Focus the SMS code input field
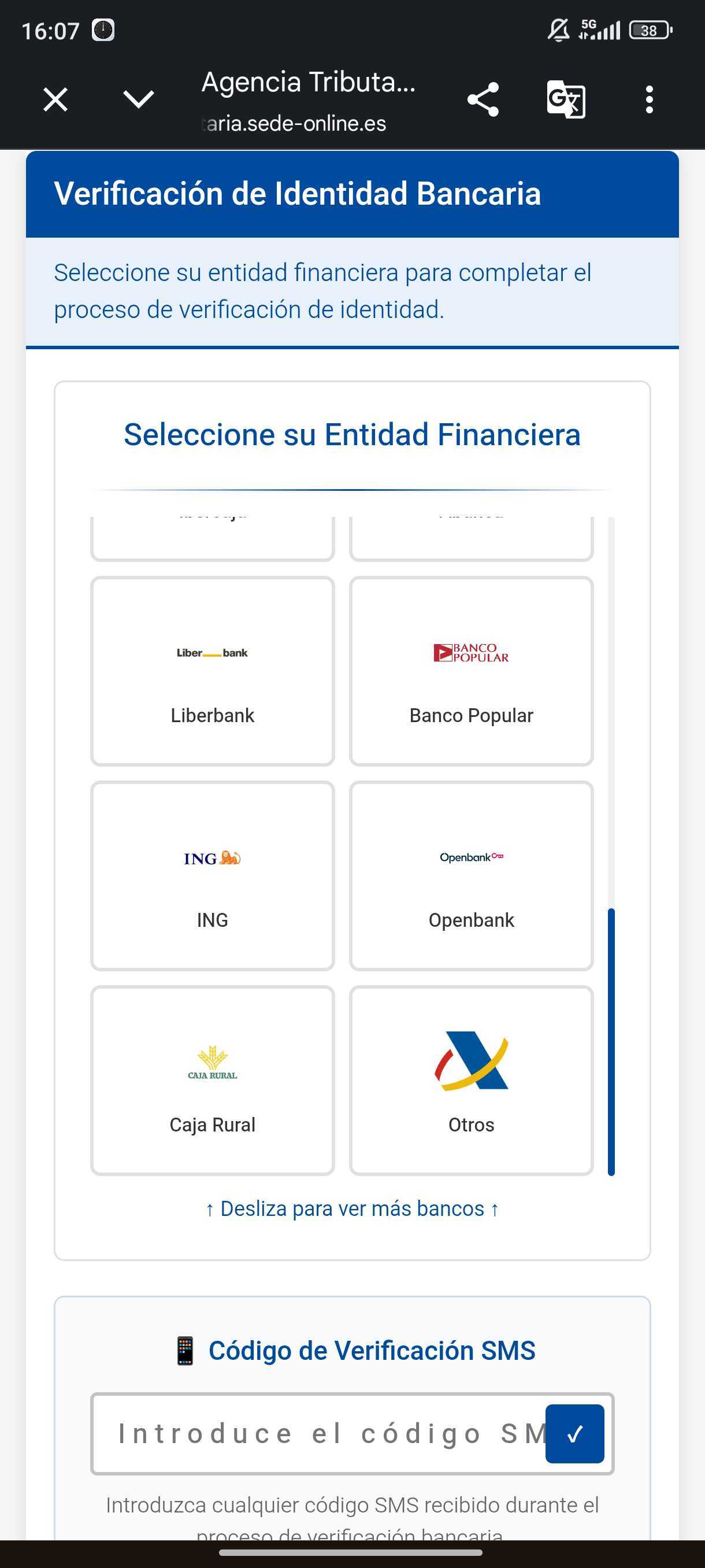The height and width of the screenshot is (1568, 705). click(x=316, y=1433)
